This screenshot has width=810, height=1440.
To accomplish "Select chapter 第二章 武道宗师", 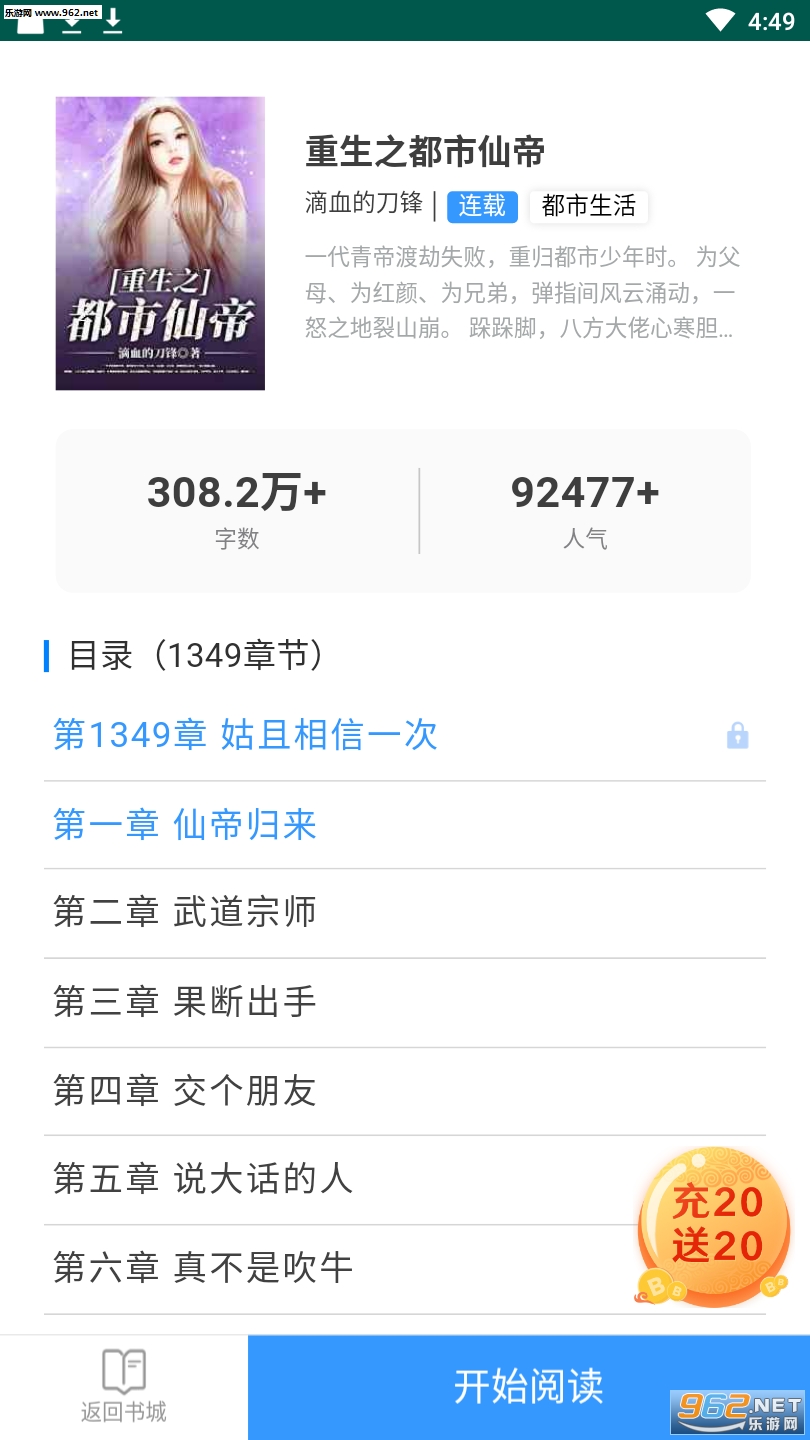I will (185, 912).
